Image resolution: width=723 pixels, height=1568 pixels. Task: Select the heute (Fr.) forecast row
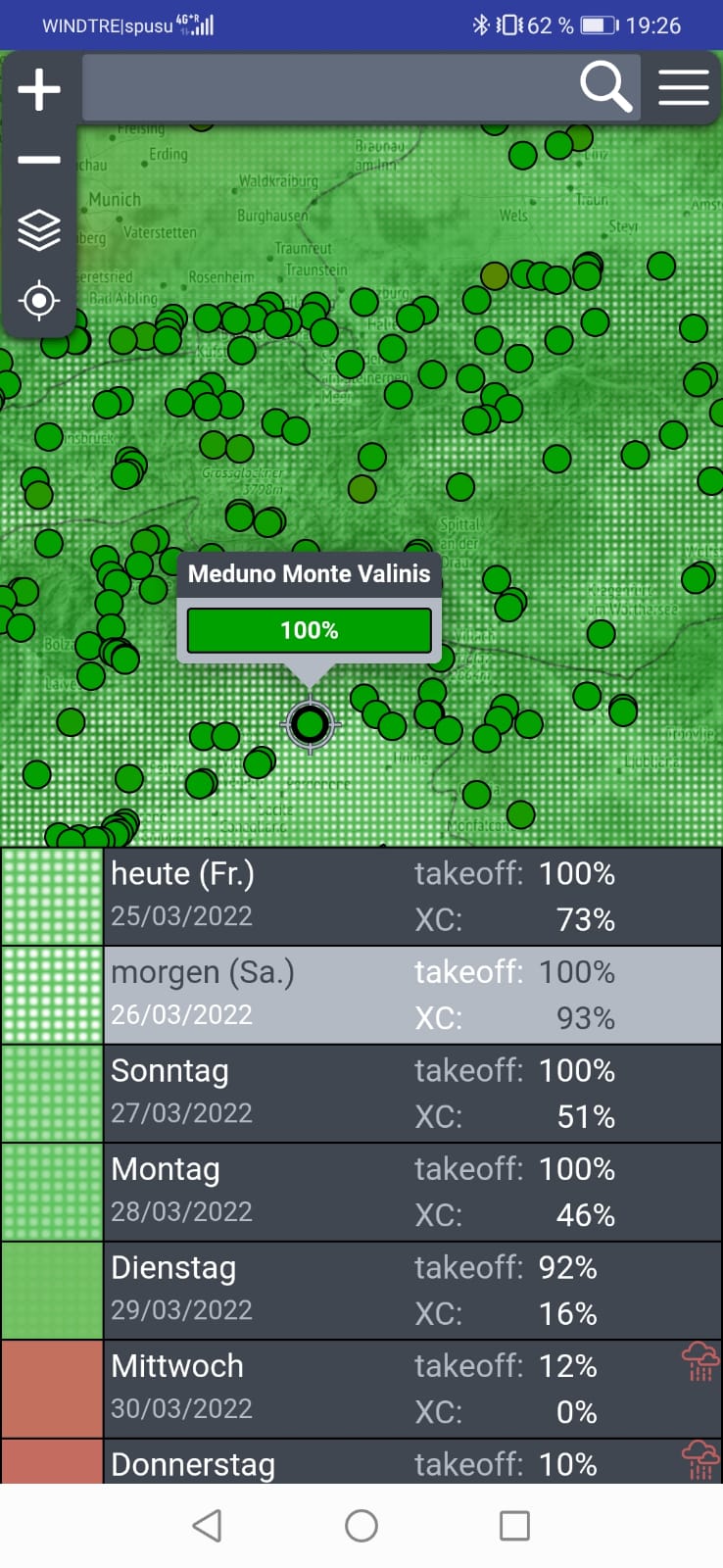(361, 897)
